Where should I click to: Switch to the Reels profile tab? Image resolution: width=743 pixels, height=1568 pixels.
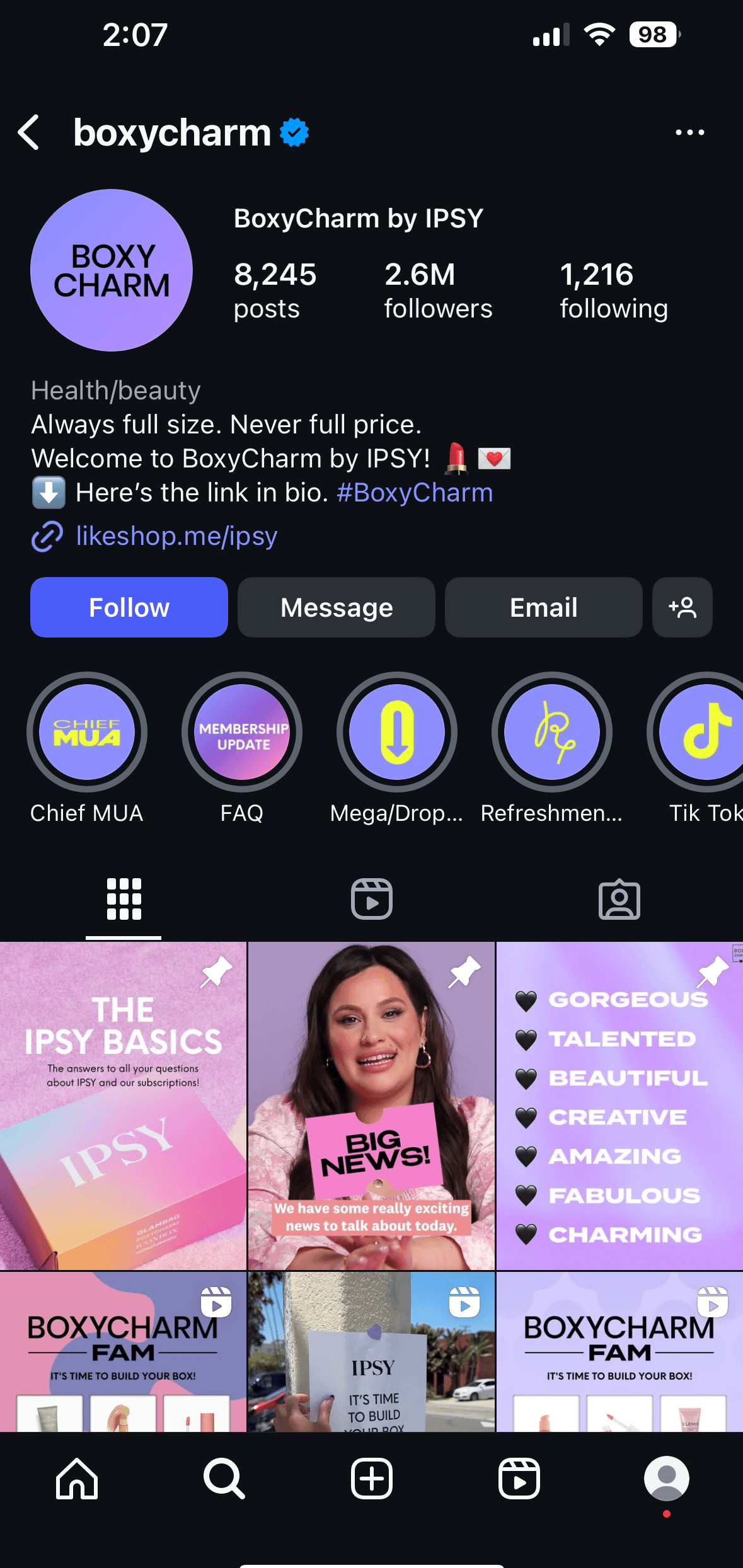click(x=372, y=899)
